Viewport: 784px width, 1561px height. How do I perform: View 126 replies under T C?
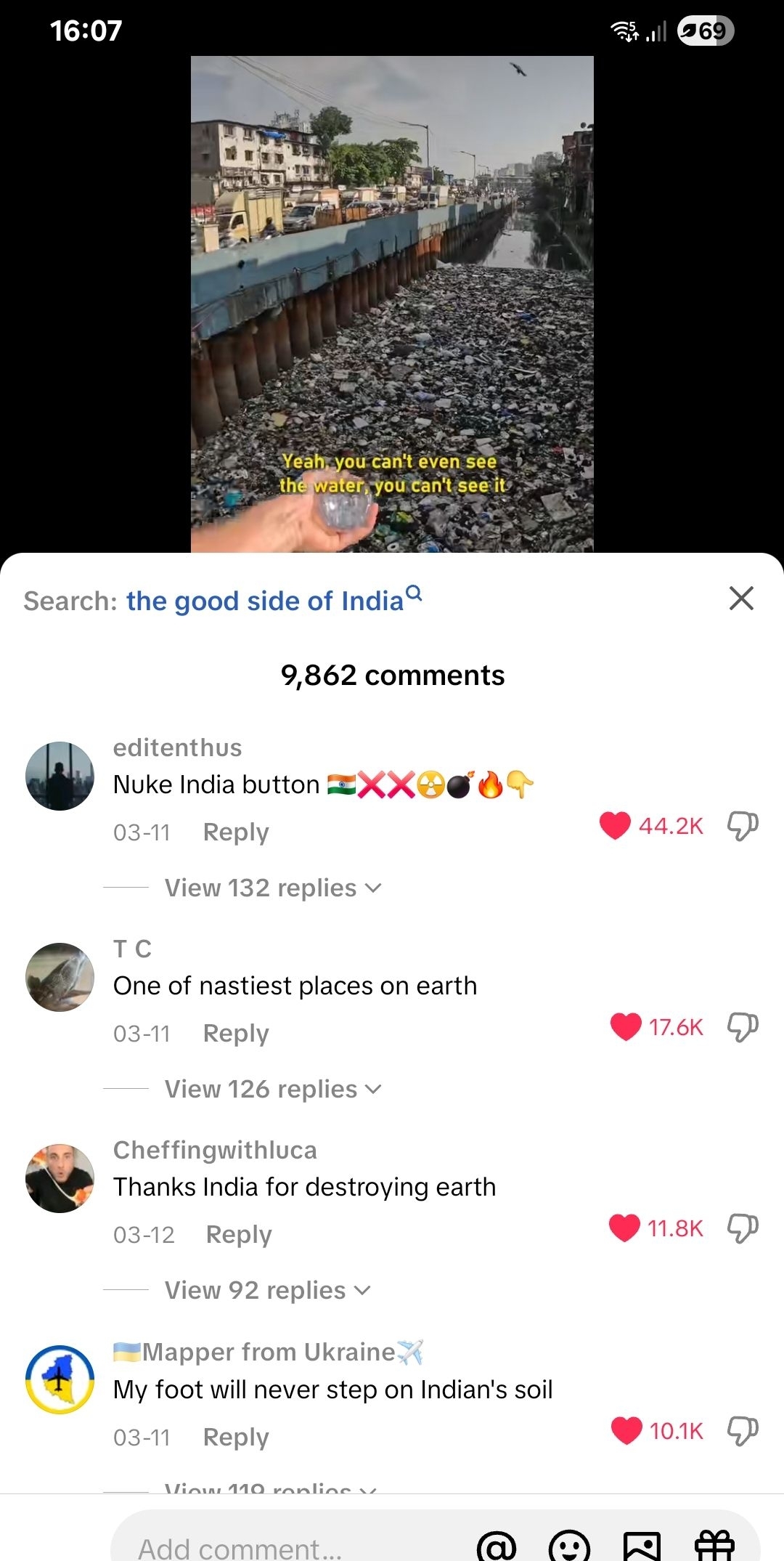[x=272, y=1089]
